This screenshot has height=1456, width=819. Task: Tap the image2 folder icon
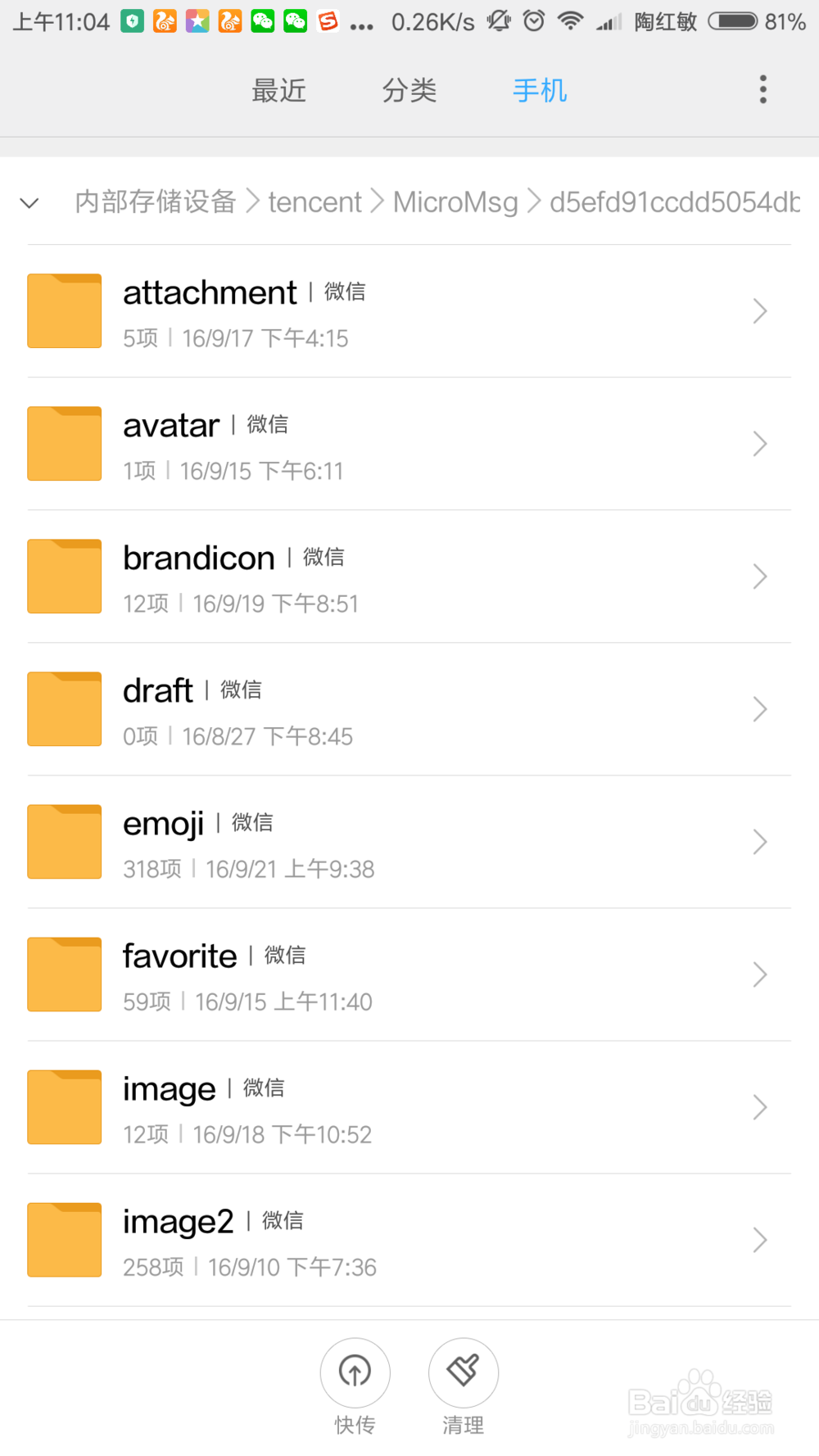[64, 1240]
